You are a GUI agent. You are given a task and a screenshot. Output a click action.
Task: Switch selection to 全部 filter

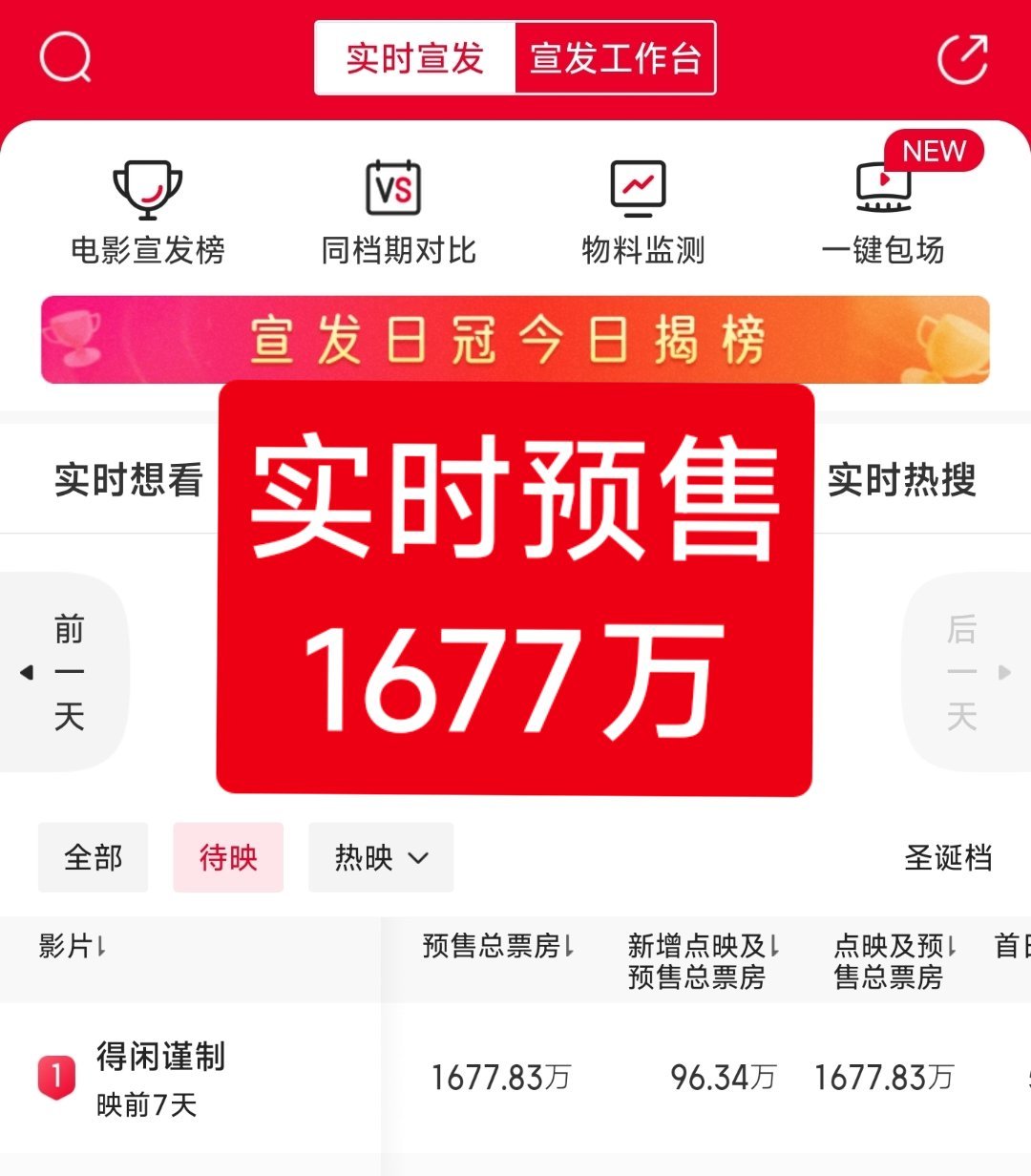point(93,857)
